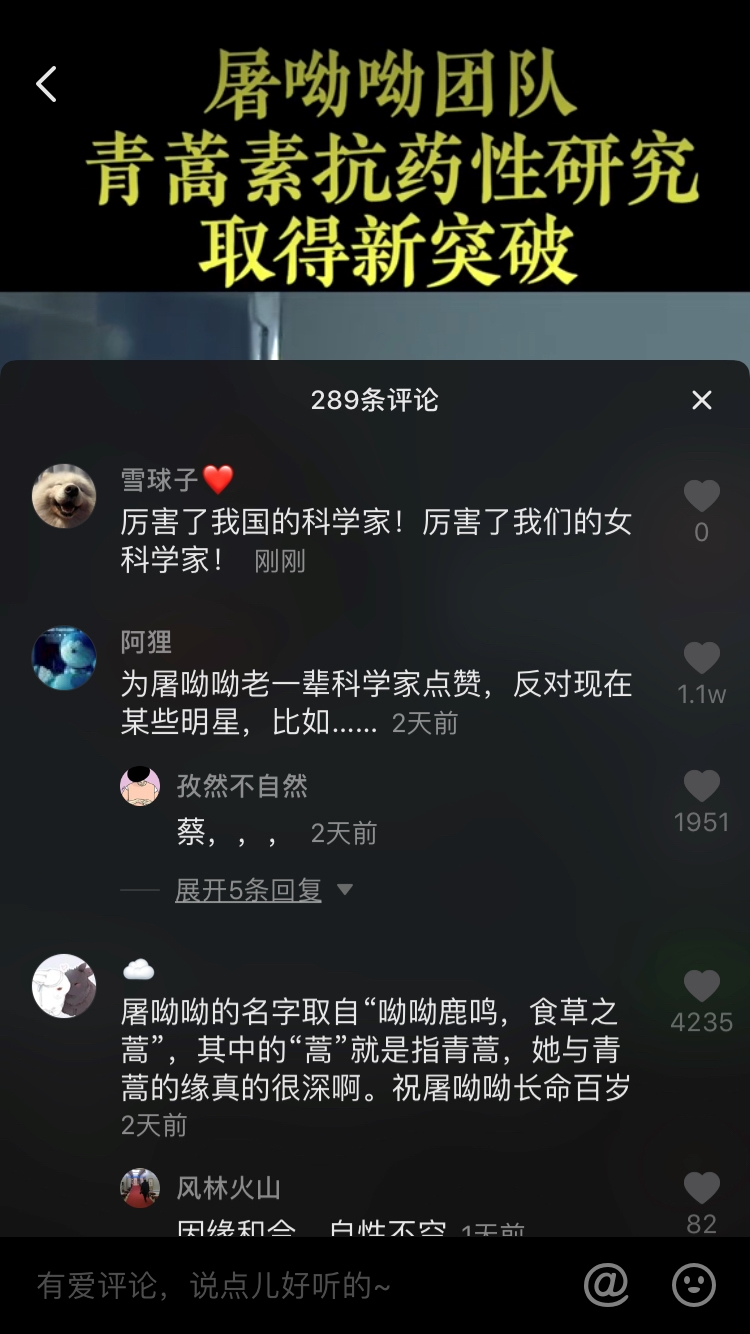The image size is (750, 1334).
Task: View 风林火山's profile avatar
Action: click(140, 1188)
